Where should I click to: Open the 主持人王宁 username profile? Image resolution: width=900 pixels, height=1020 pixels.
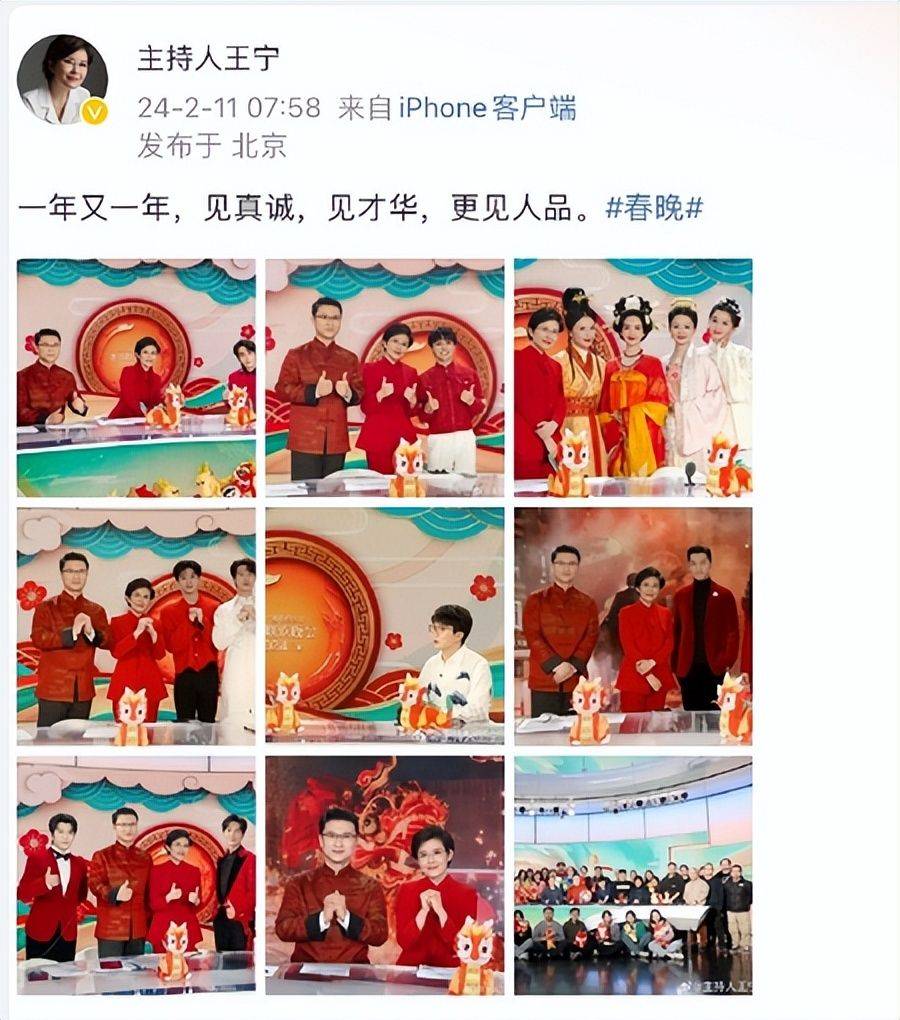[208, 59]
